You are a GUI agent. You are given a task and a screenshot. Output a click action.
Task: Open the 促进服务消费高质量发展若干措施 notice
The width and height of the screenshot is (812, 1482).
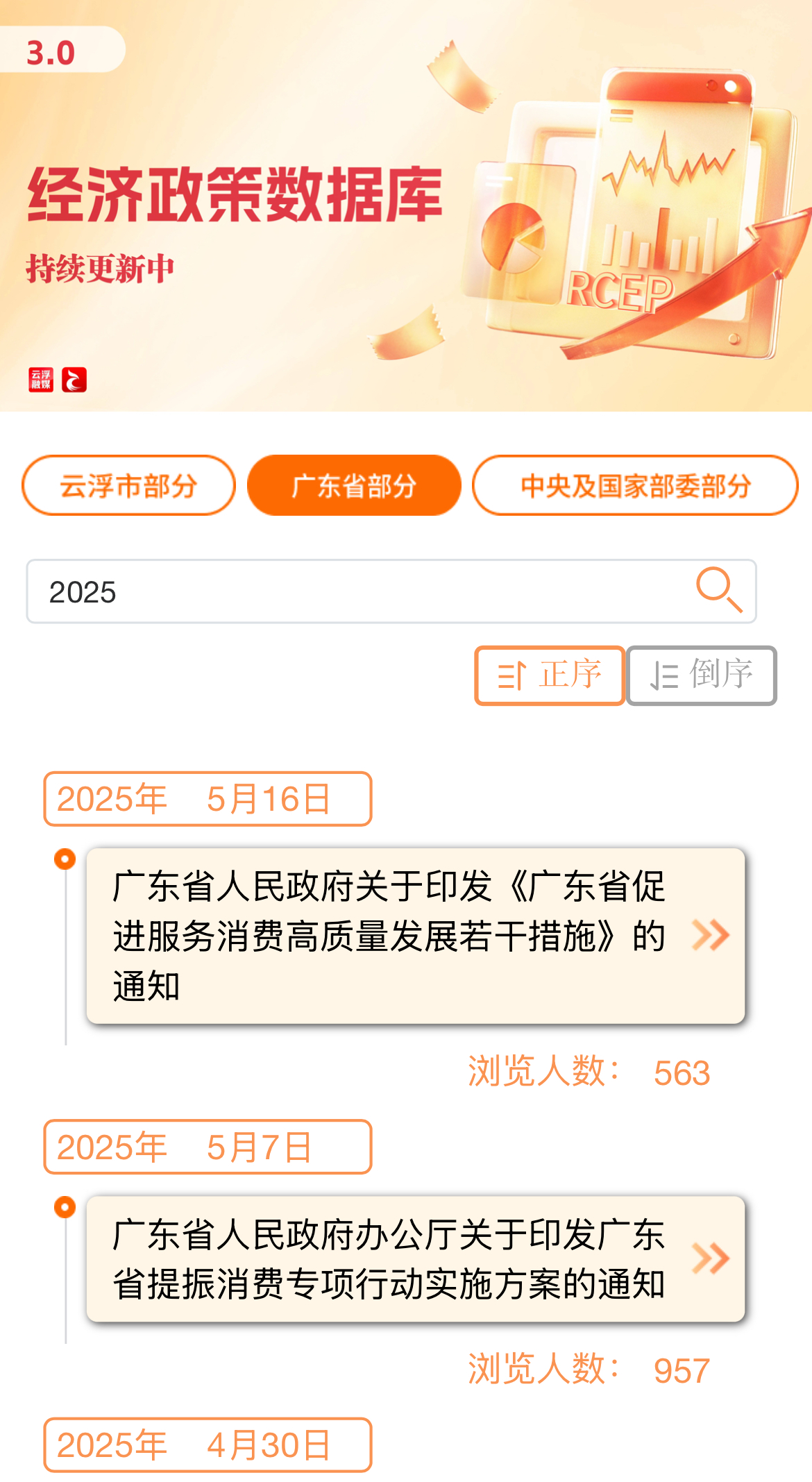[415, 936]
